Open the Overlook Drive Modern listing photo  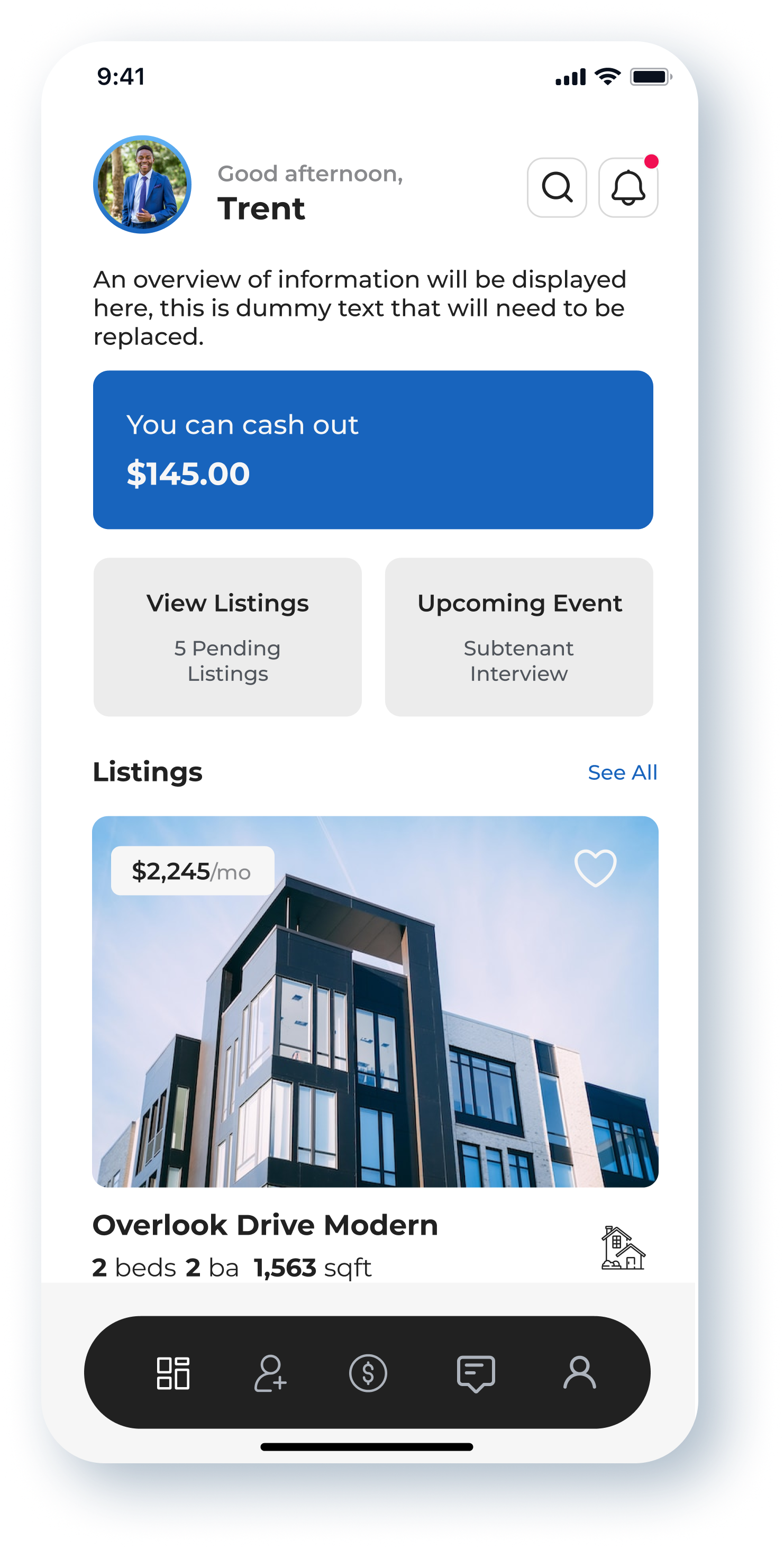(375, 1001)
